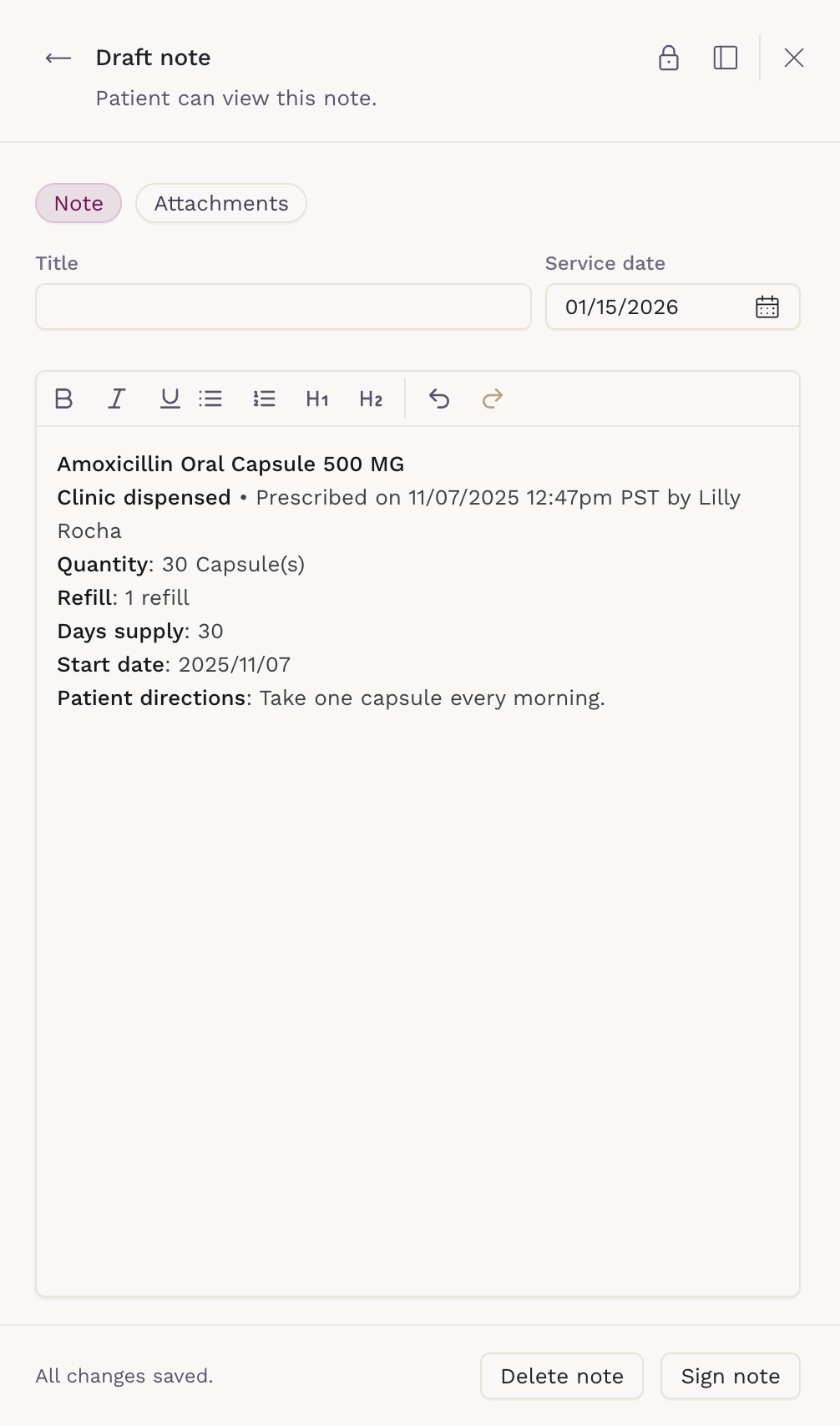Underline the selected text

point(170,398)
